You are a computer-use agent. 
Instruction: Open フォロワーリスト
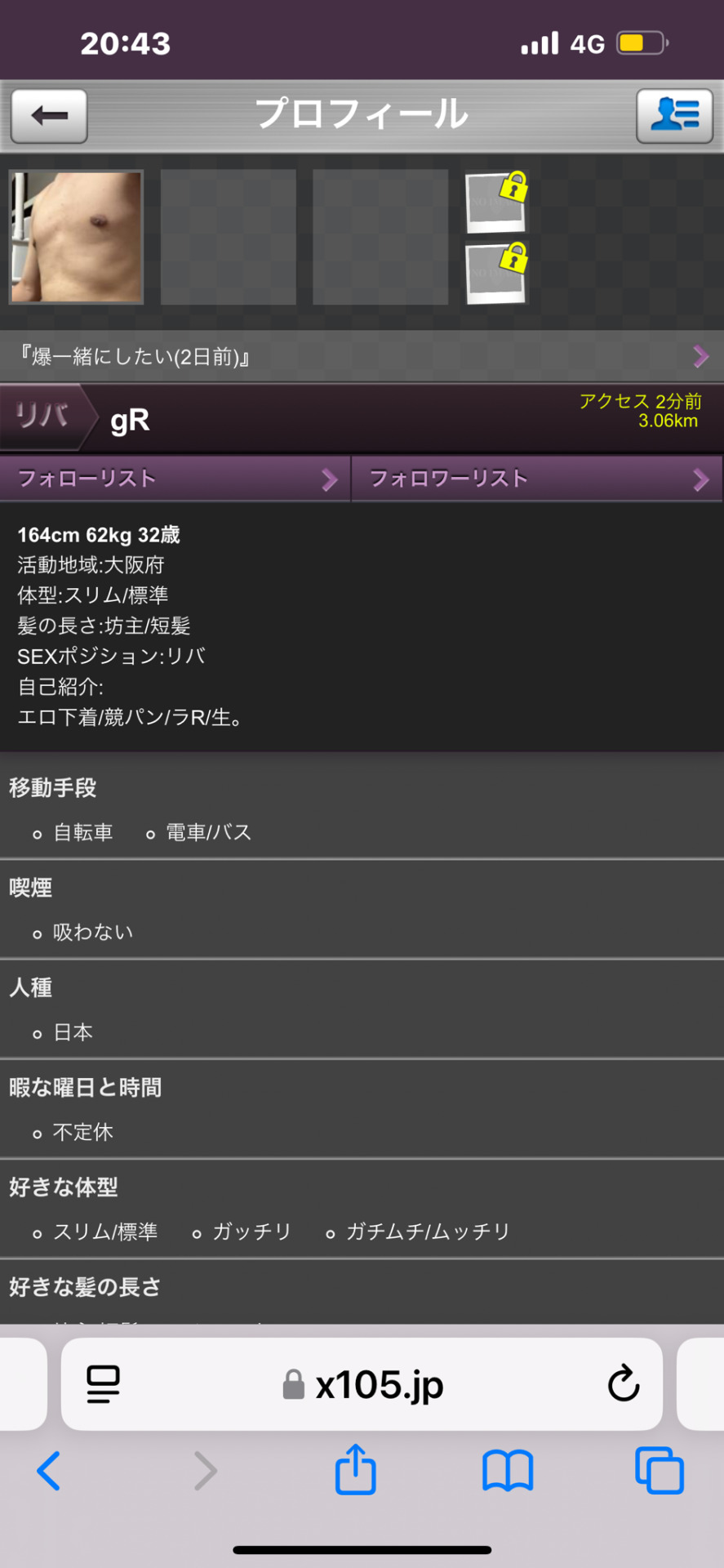(x=537, y=479)
